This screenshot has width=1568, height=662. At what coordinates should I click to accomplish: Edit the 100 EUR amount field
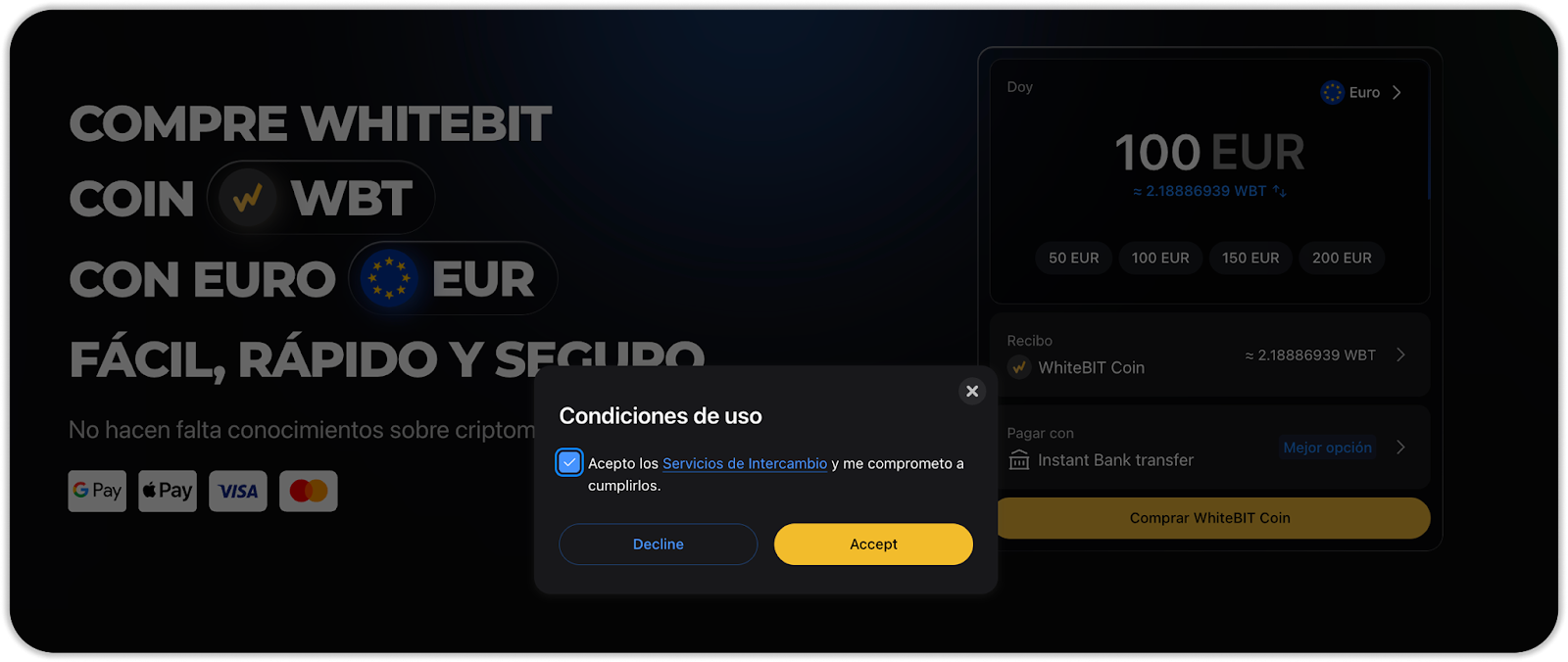(1209, 153)
